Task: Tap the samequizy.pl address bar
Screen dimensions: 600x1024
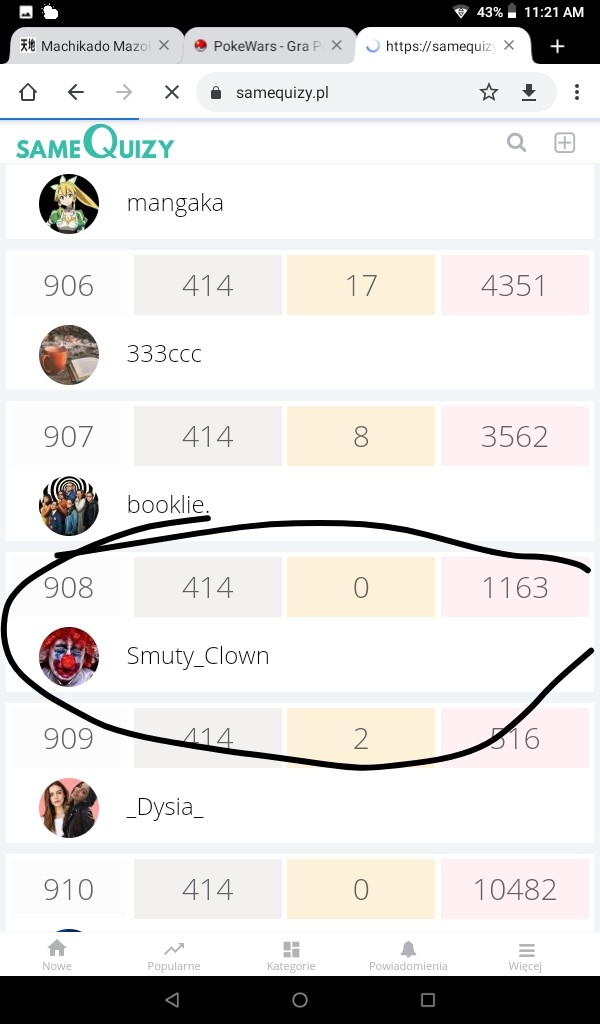Action: (340, 93)
